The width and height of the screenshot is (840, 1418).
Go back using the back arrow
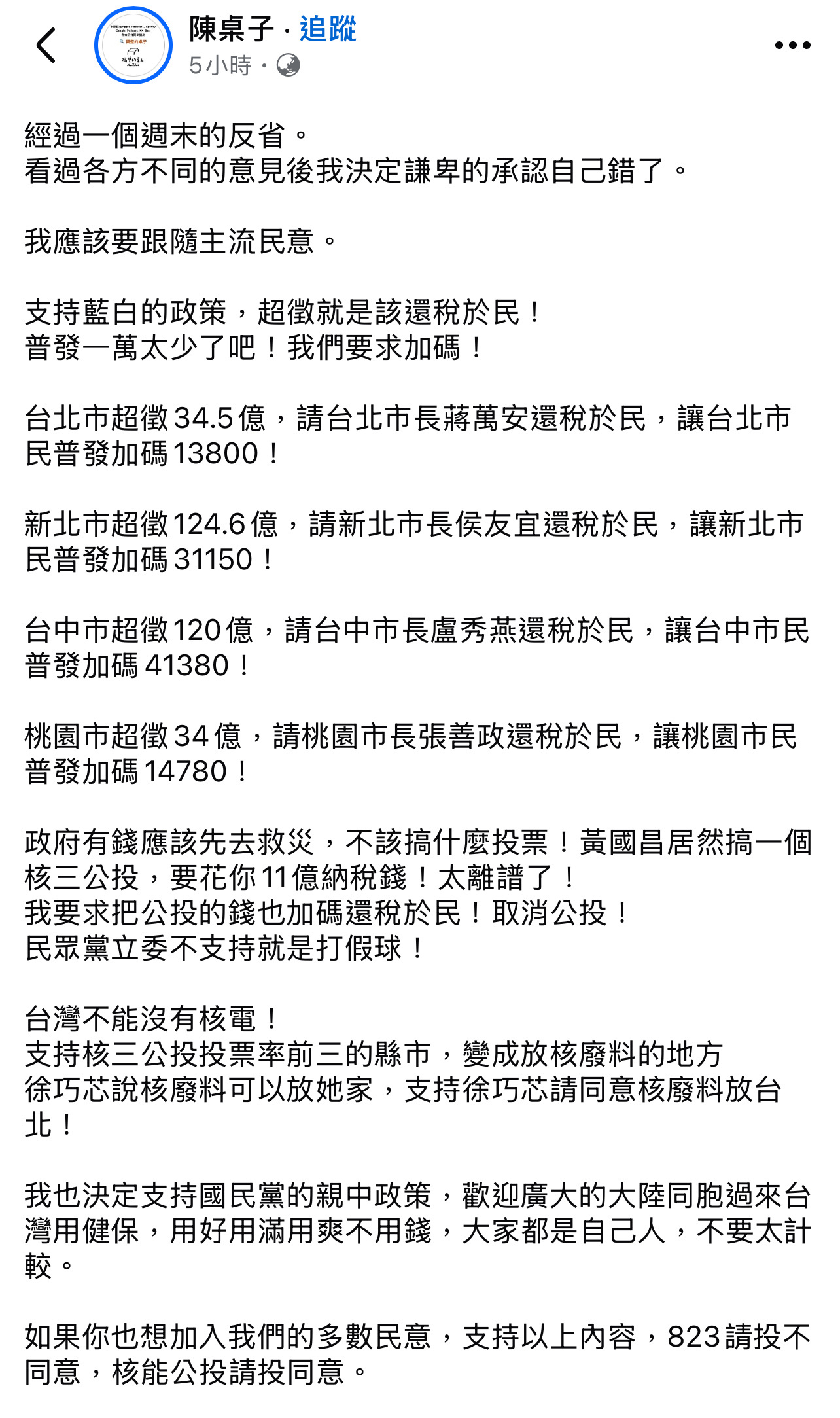tap(46, 46)
